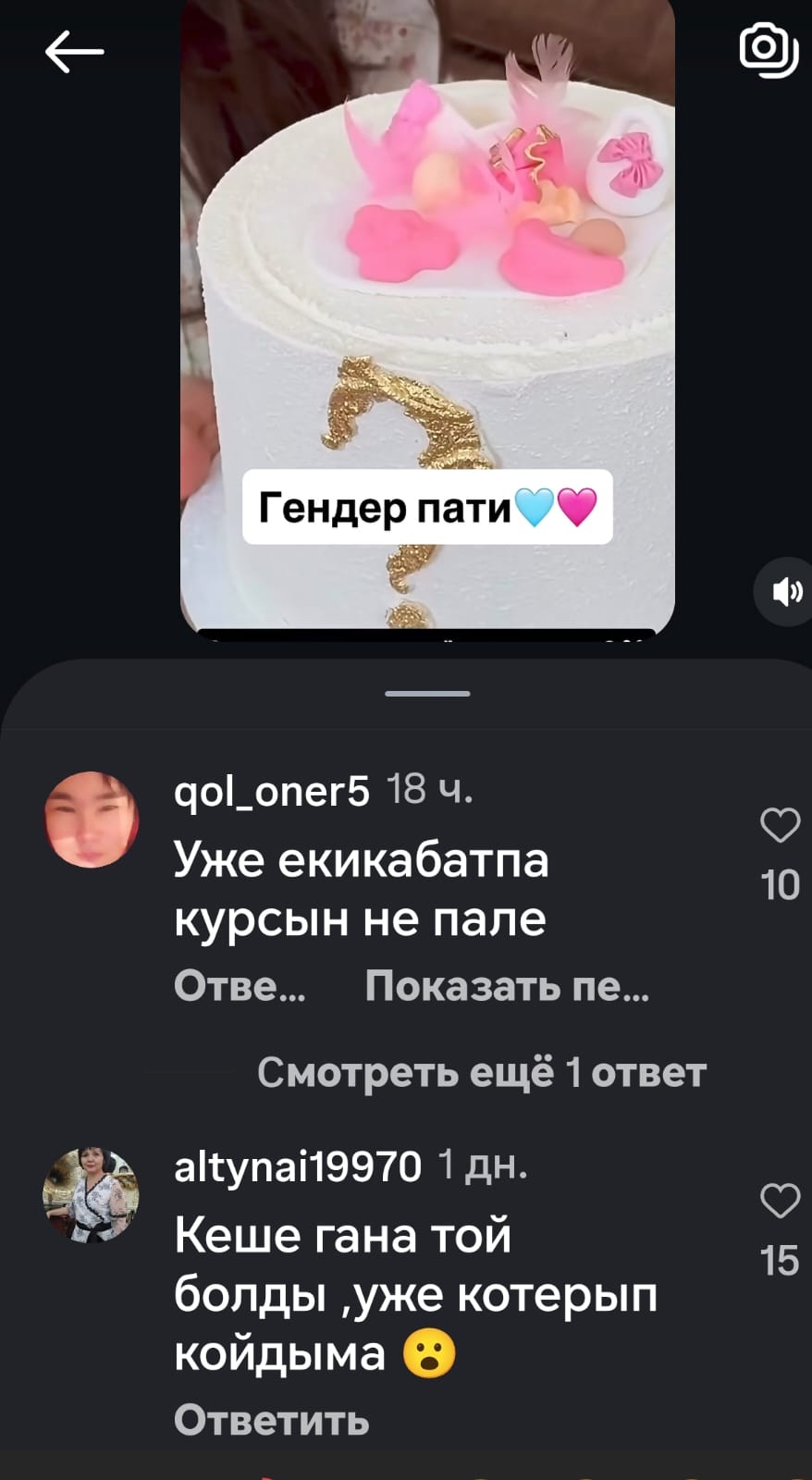812x1480 pixels.
Task: Like the comment by qol_oner5
Action: 780,825
